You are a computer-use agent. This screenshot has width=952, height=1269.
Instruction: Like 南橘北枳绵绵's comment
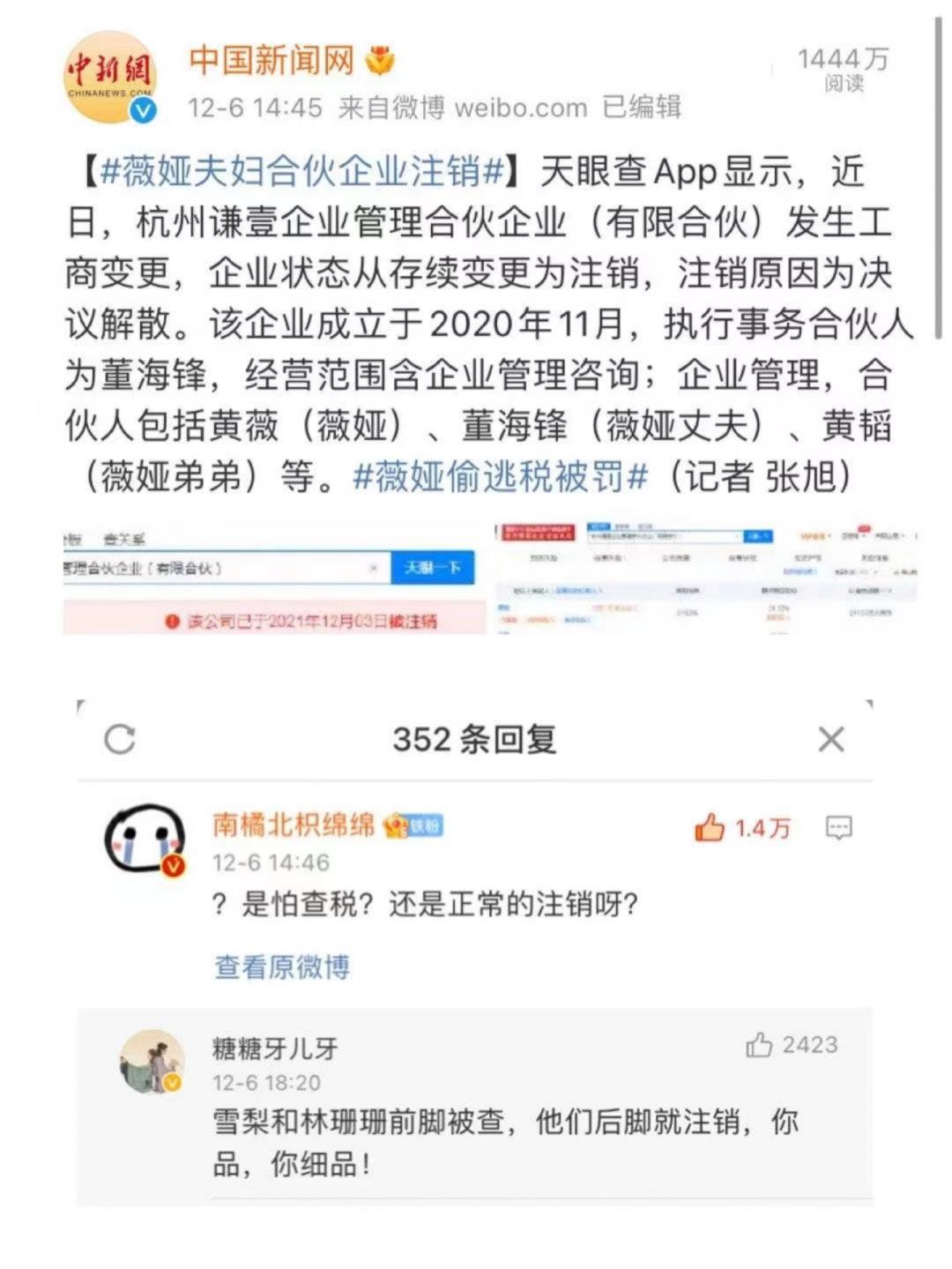click(x=710, y=828)
